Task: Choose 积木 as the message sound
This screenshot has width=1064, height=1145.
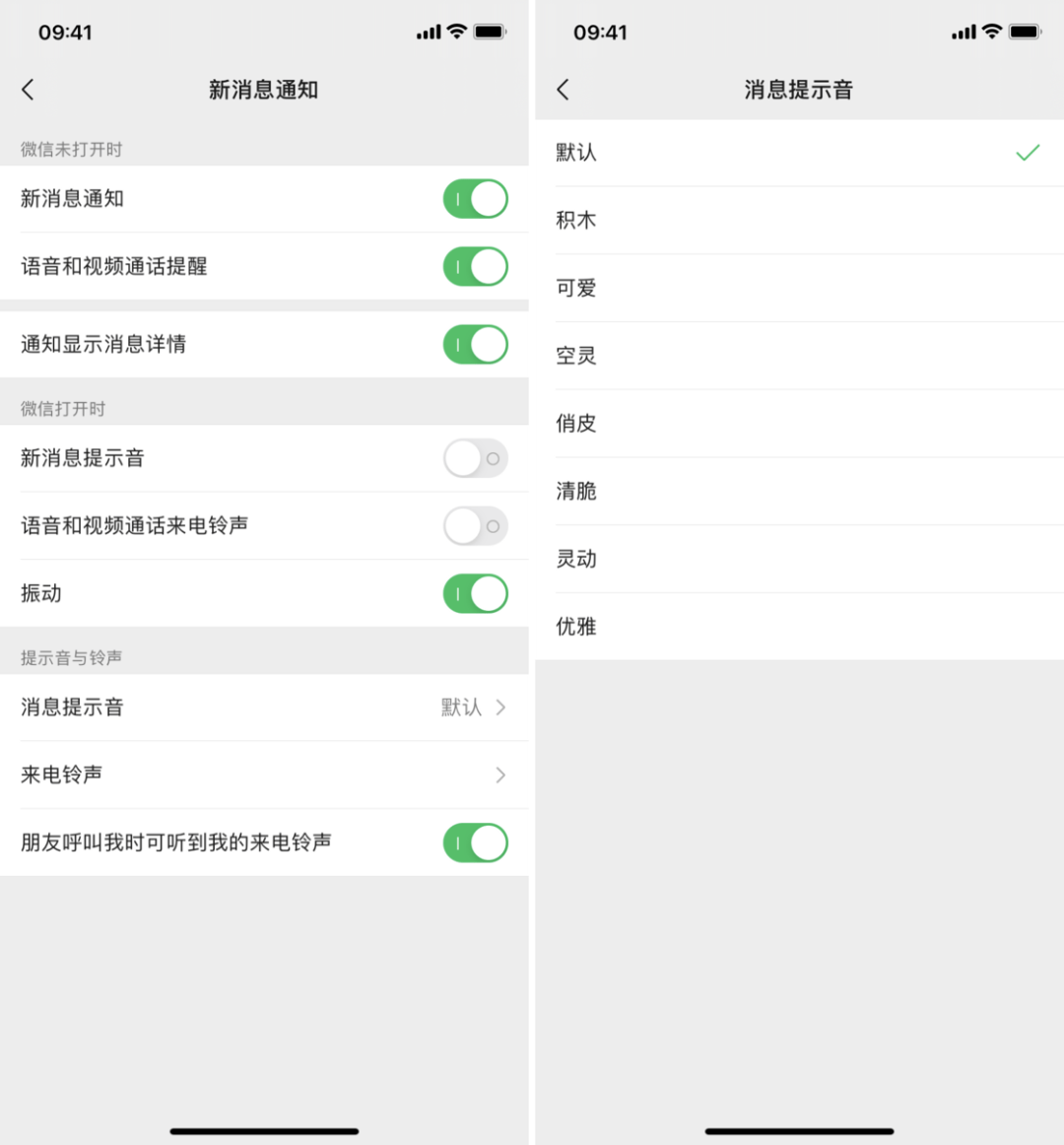Action: pyautogui.click(x=798, y=221)
